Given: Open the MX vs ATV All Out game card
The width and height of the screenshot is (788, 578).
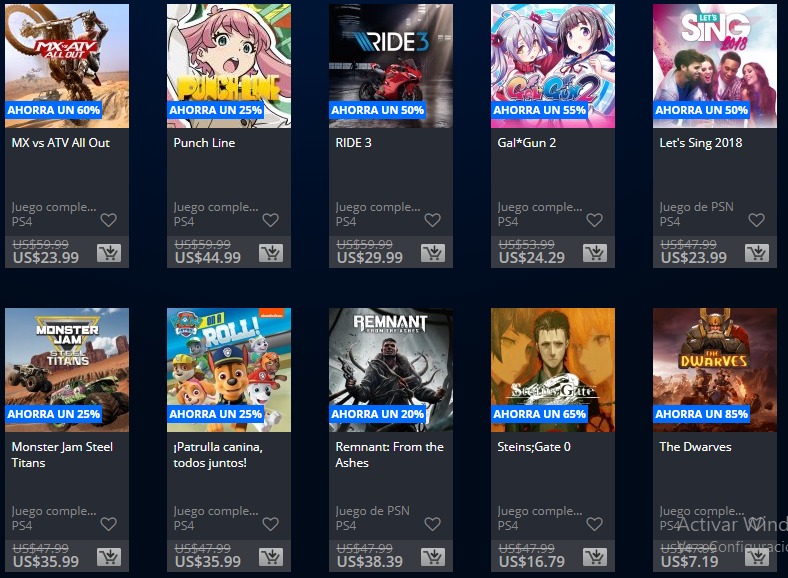Looking at the screenshot, I should coord(67,66).
